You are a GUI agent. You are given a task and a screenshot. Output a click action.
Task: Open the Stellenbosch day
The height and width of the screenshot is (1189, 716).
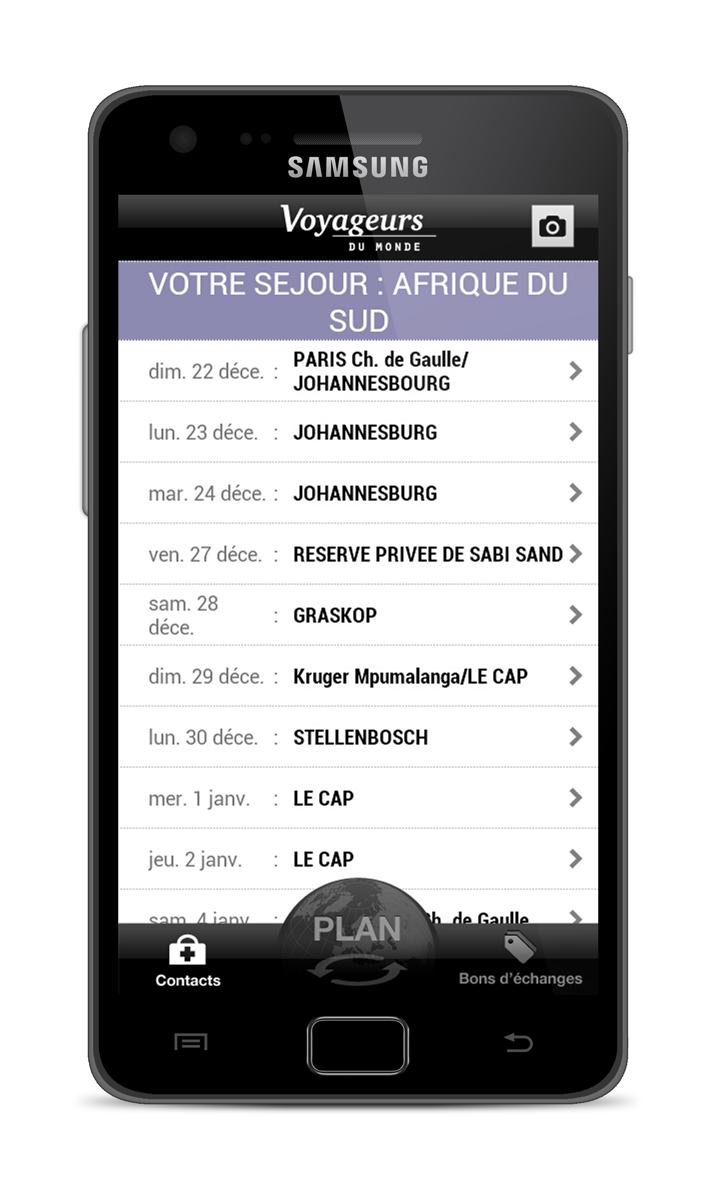tap(358, 737)
